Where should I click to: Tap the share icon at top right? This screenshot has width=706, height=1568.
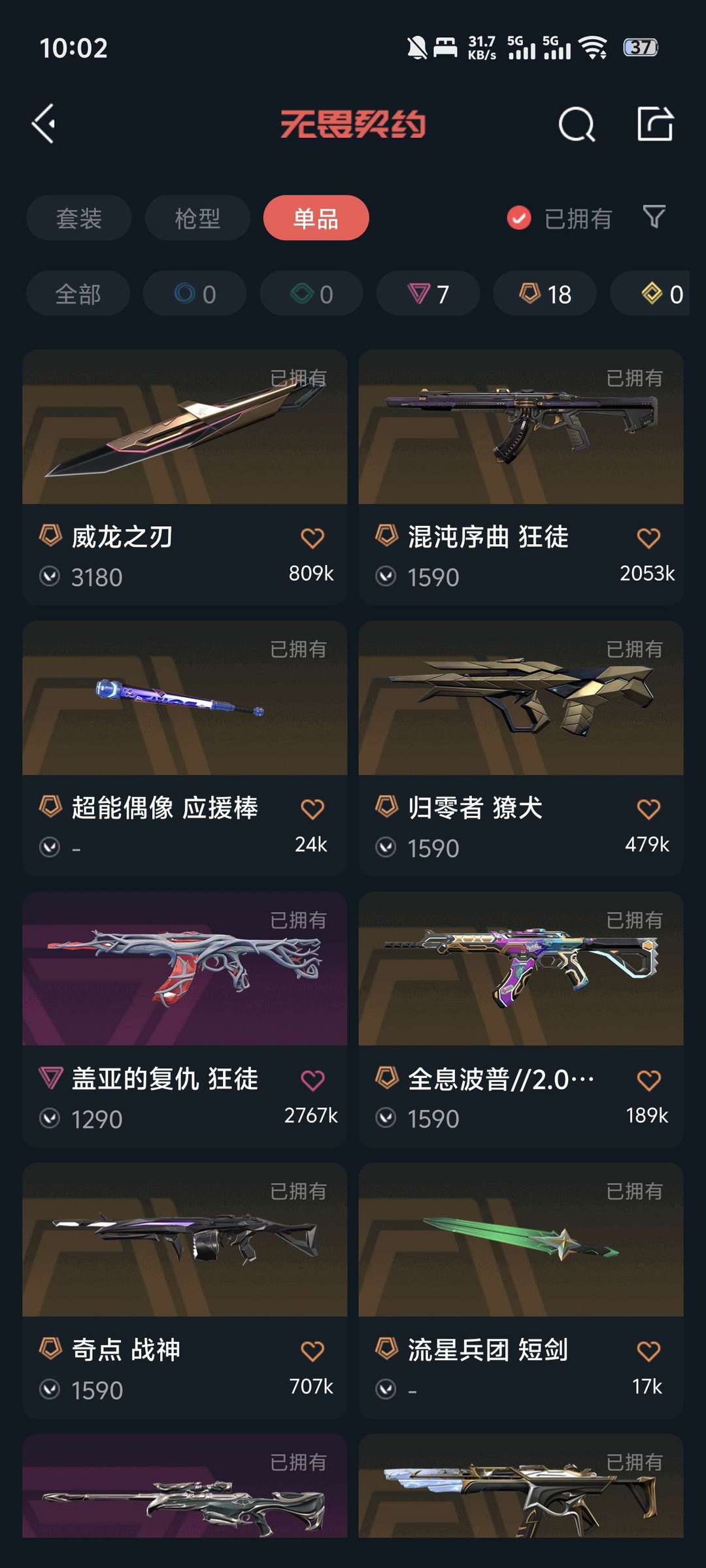click(x=657, y=124)
